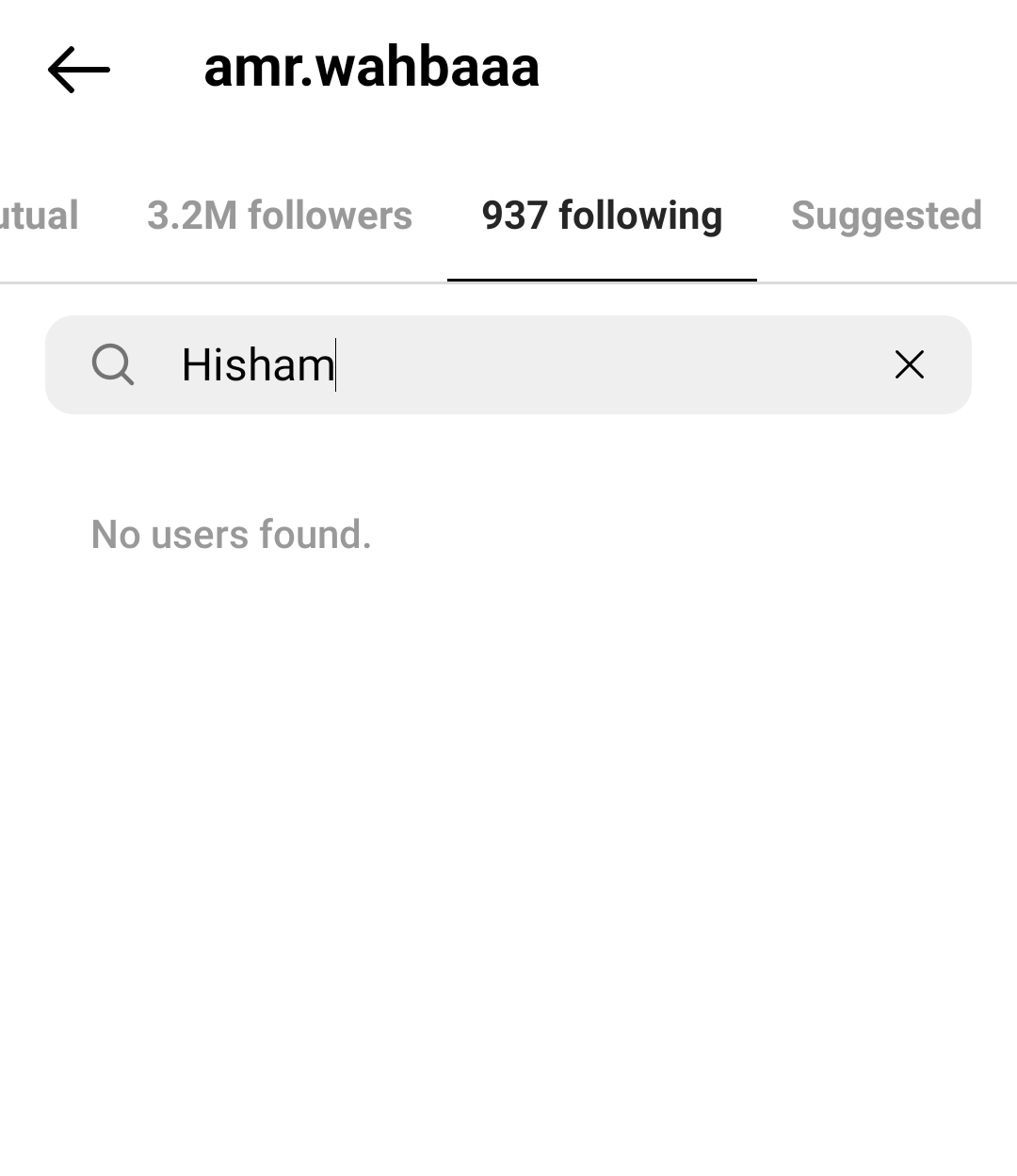Switch to the 3.2M followers tab
Viewport: 1017px width, 1176px height.
(x=280, y=216)
